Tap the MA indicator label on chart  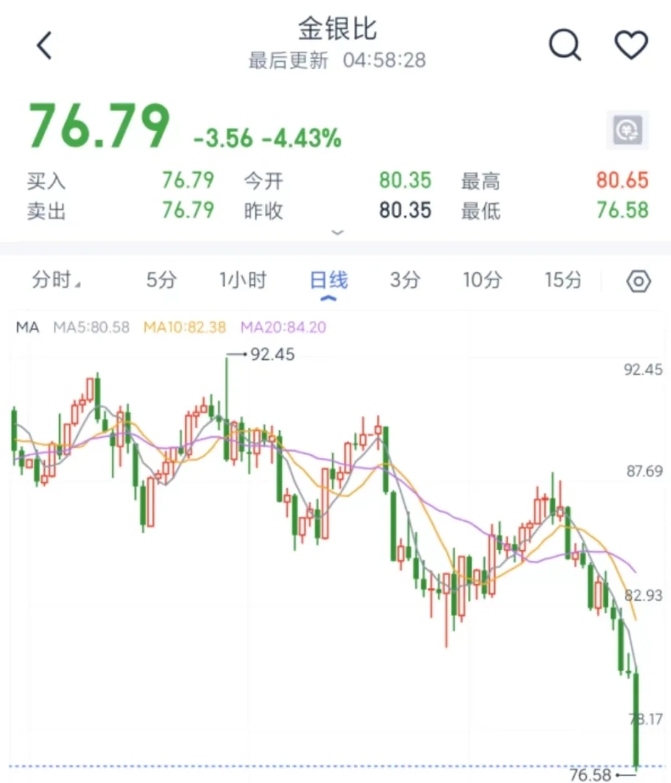[x=27, y=328]
